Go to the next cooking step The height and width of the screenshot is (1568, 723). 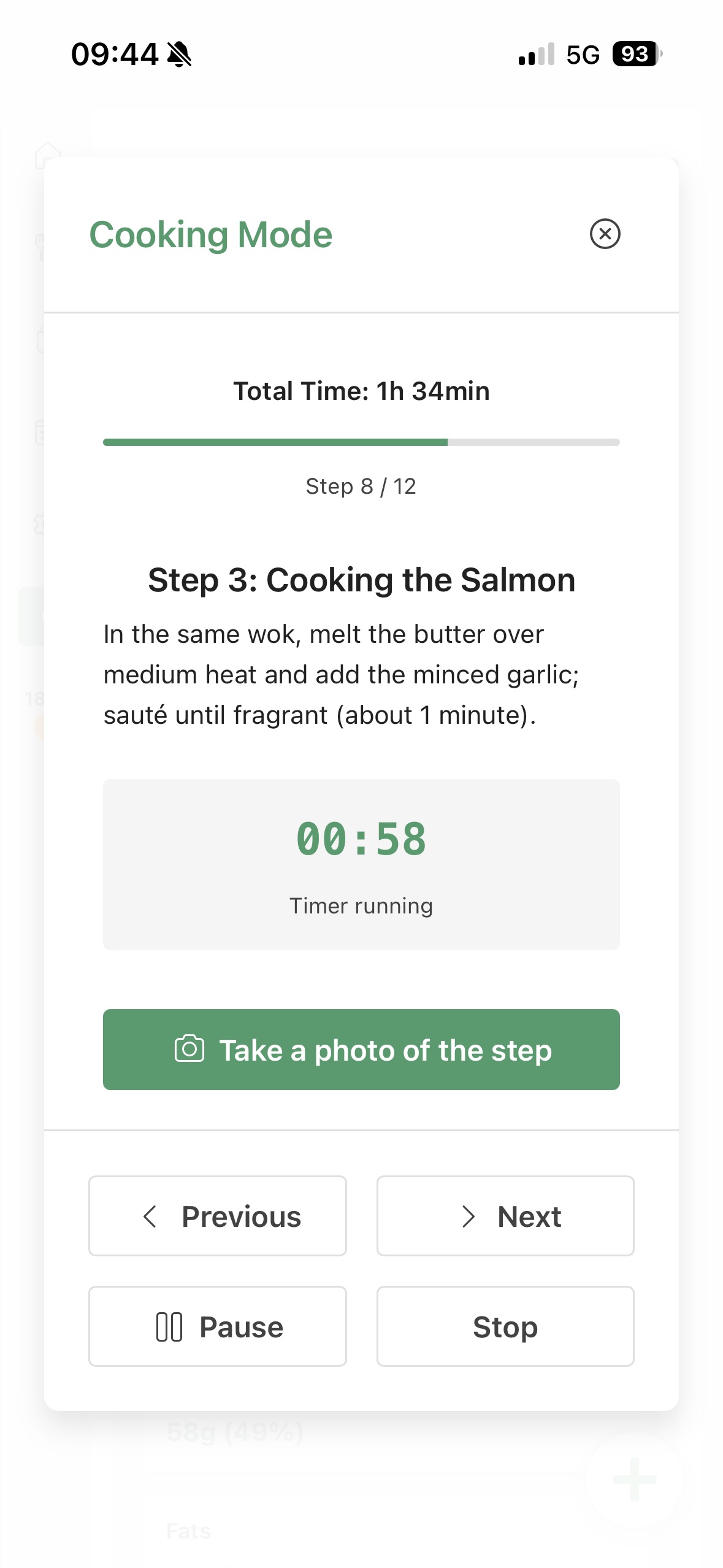click(x=504, y=1216)
